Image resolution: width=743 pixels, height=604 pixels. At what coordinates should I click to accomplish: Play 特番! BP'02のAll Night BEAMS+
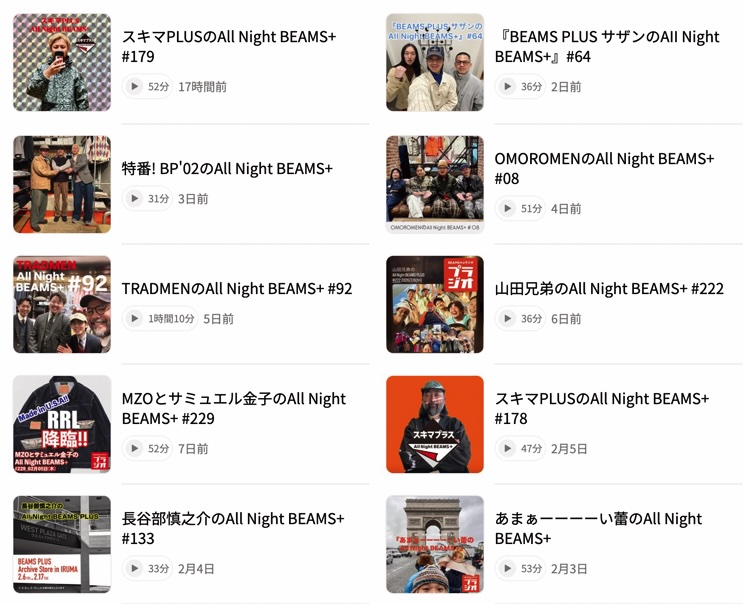[135, 199]
